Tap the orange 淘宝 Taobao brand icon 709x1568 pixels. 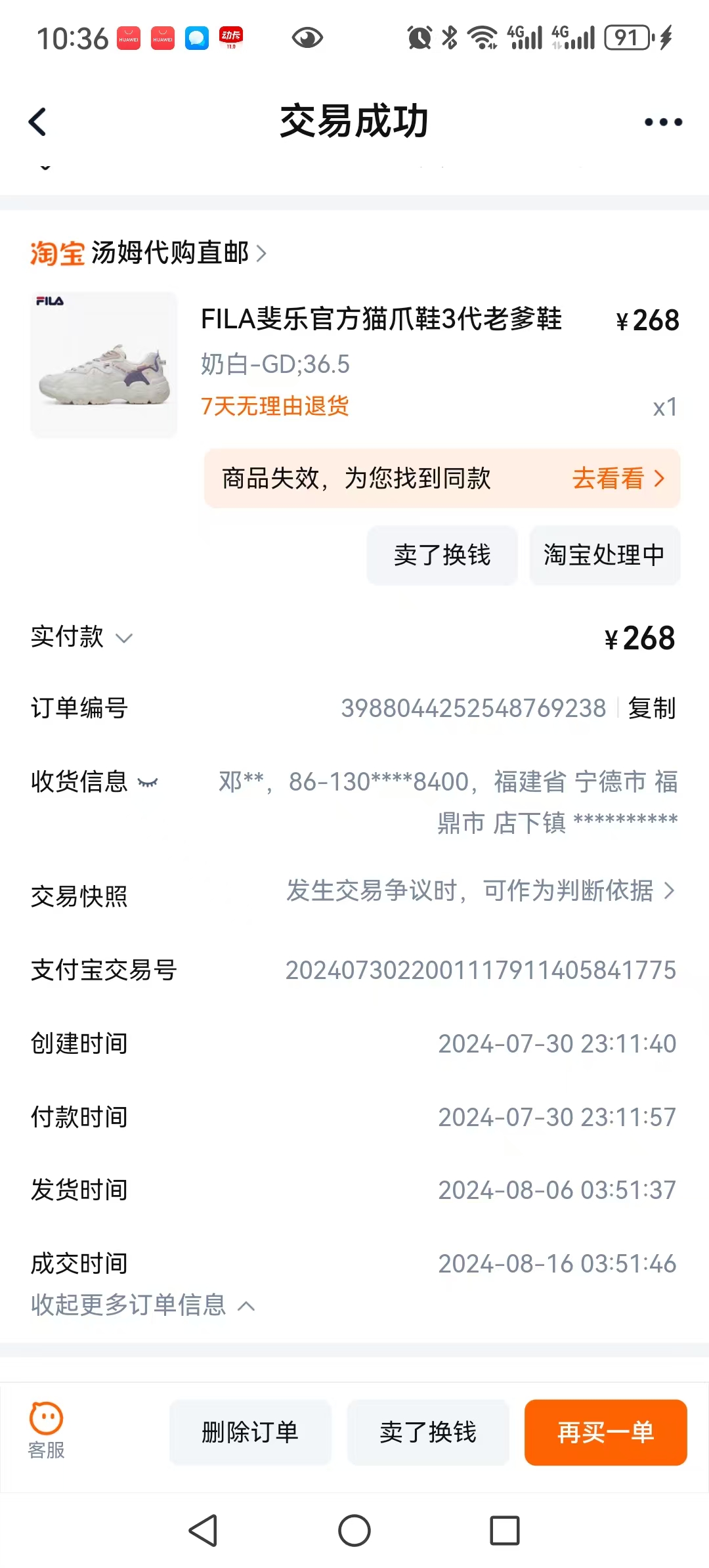coord(56,252)
